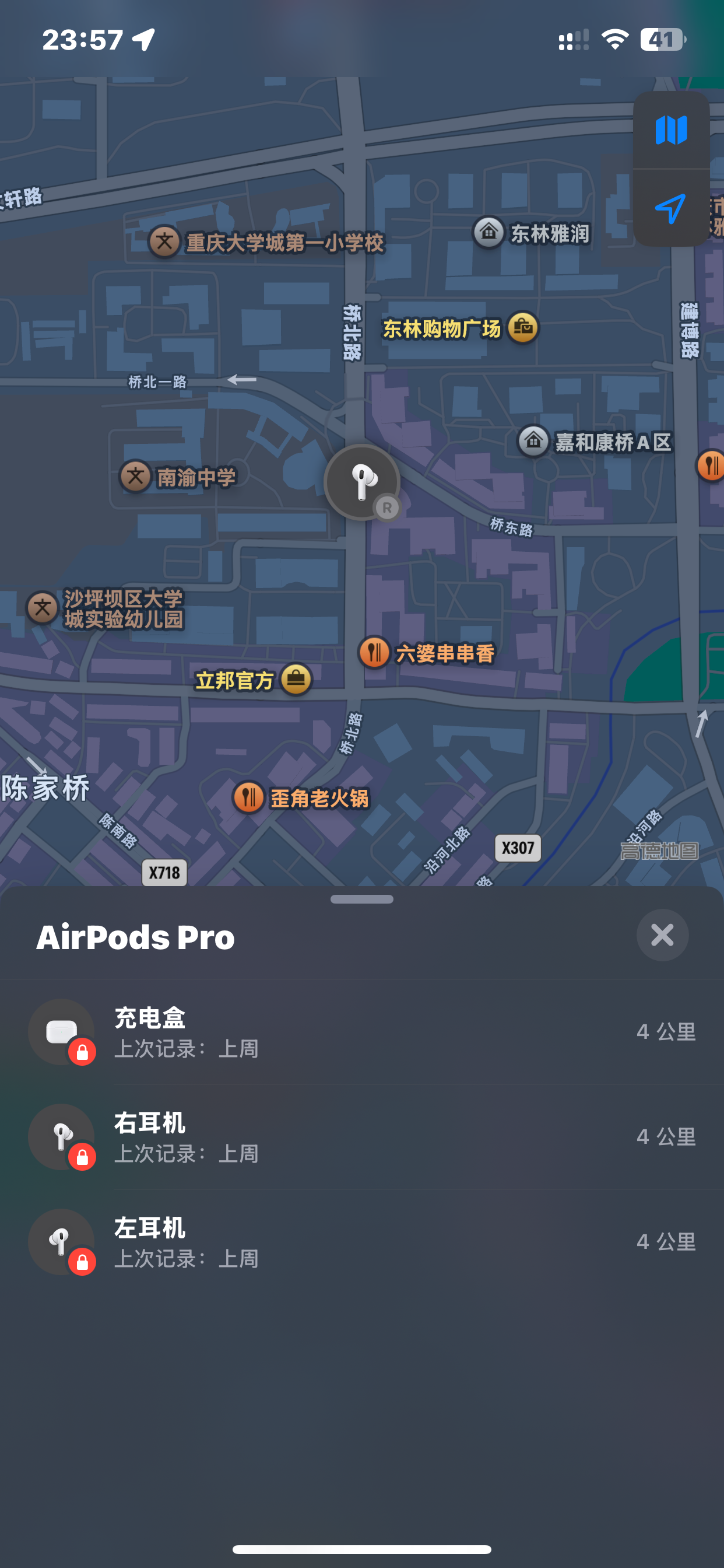Select the 充电盒 row
Viewport: 724px width, 1568px height.
[x=362, y=1032]
